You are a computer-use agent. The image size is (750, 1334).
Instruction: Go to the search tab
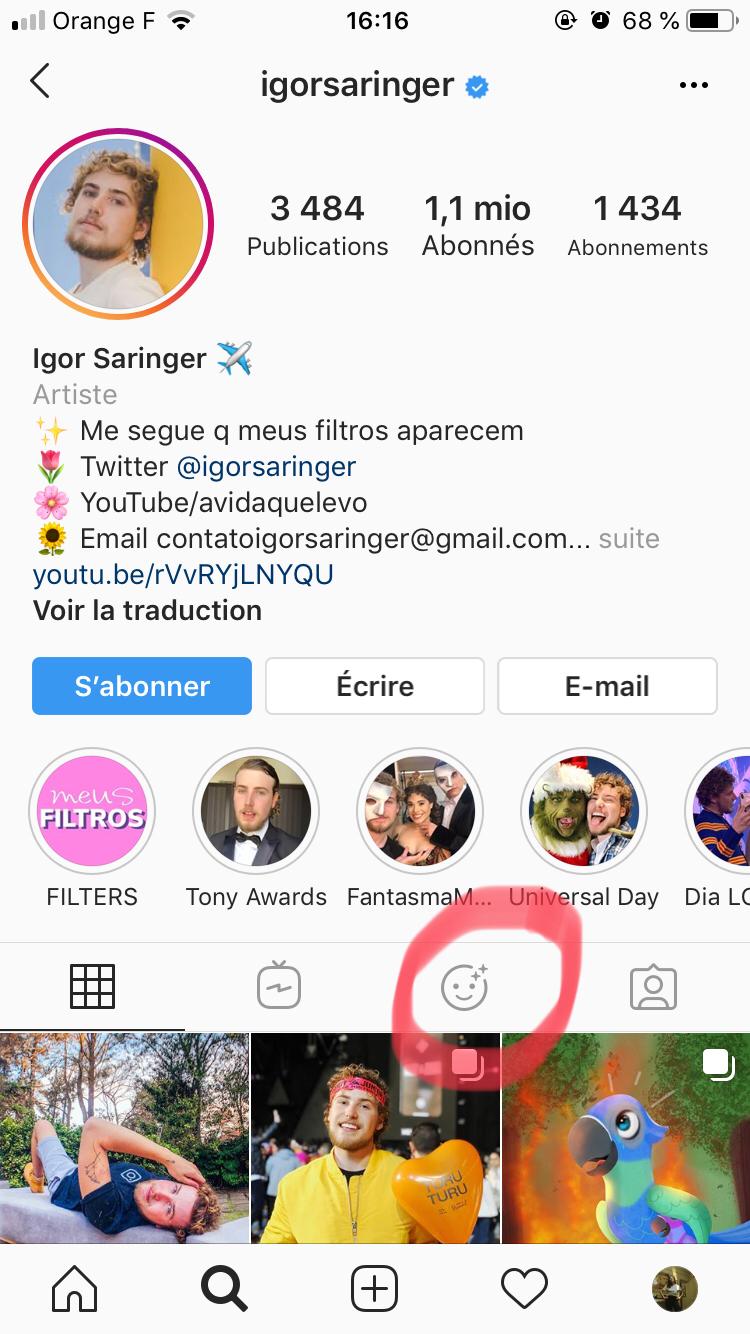[x=224, y=1289]
